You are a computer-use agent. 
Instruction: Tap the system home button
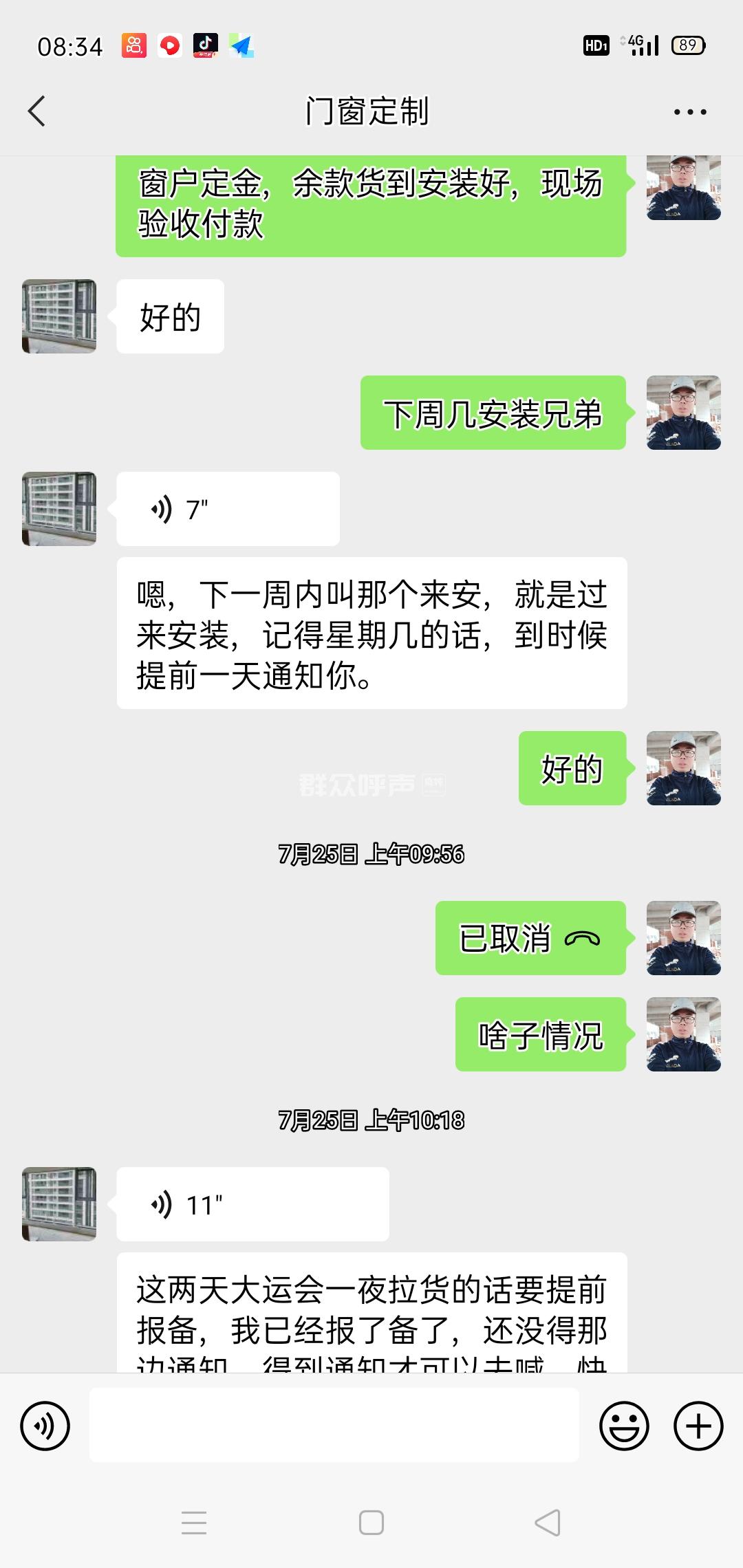pos(371,1523)
